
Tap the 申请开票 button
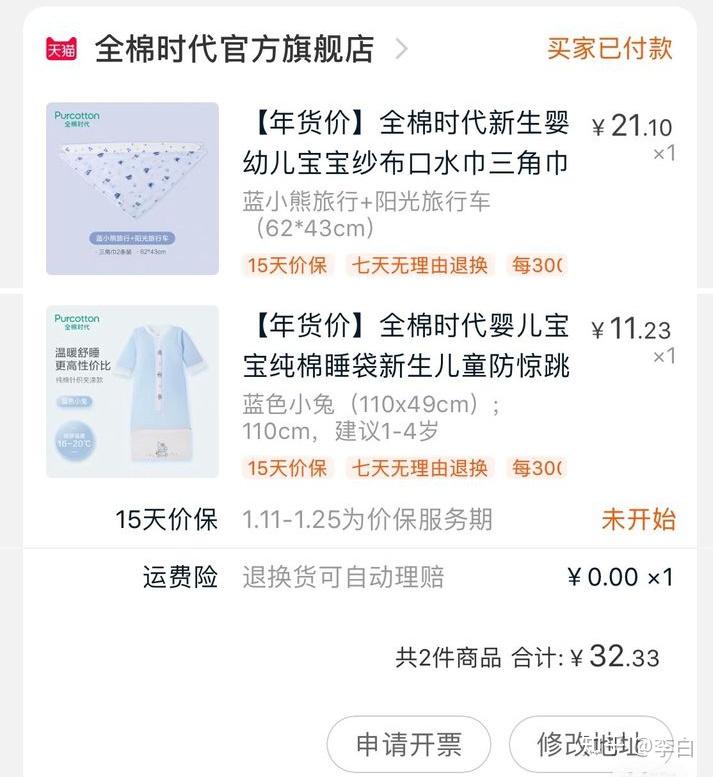[x=409, y=744]
